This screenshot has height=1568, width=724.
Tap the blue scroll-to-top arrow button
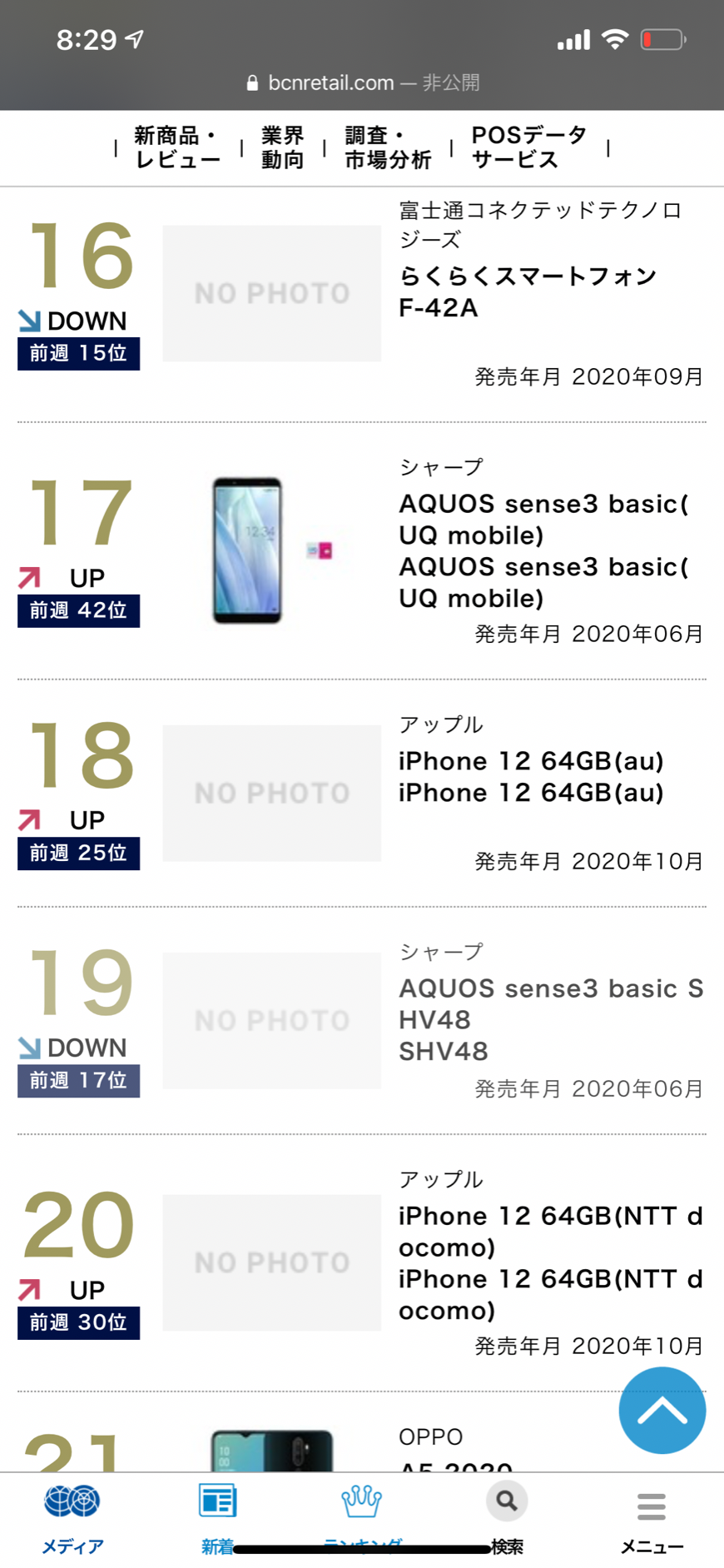point(662,1410)
